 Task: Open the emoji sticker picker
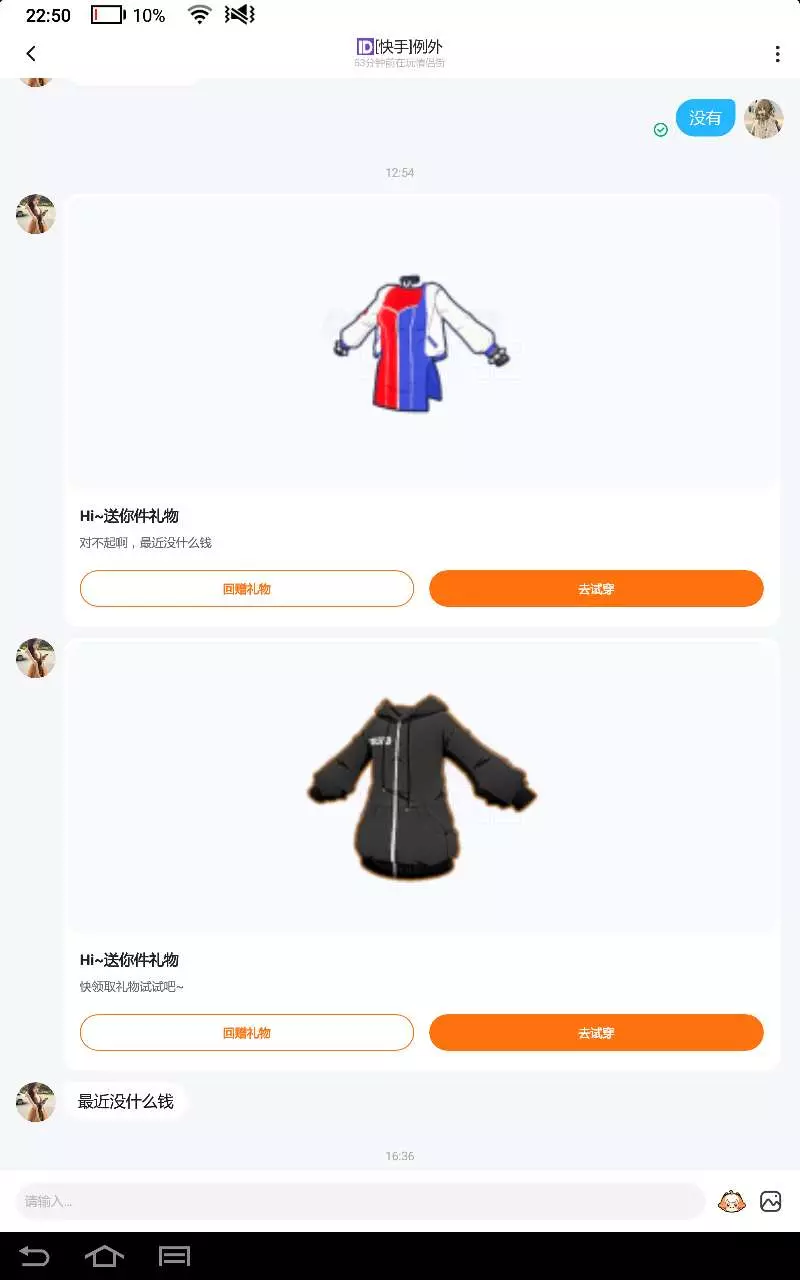click(732, 1201)
